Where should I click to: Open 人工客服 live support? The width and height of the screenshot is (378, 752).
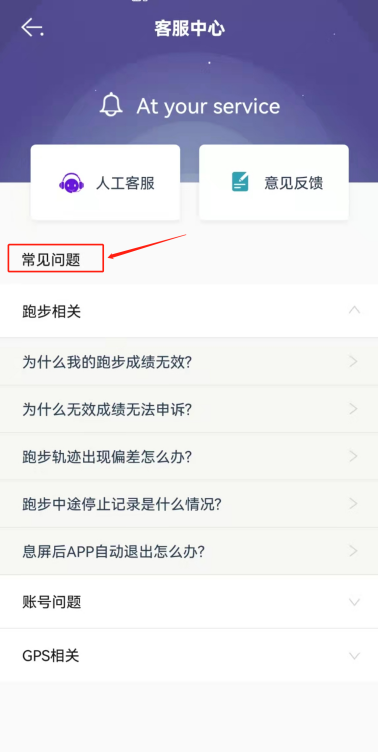[106, 182]
